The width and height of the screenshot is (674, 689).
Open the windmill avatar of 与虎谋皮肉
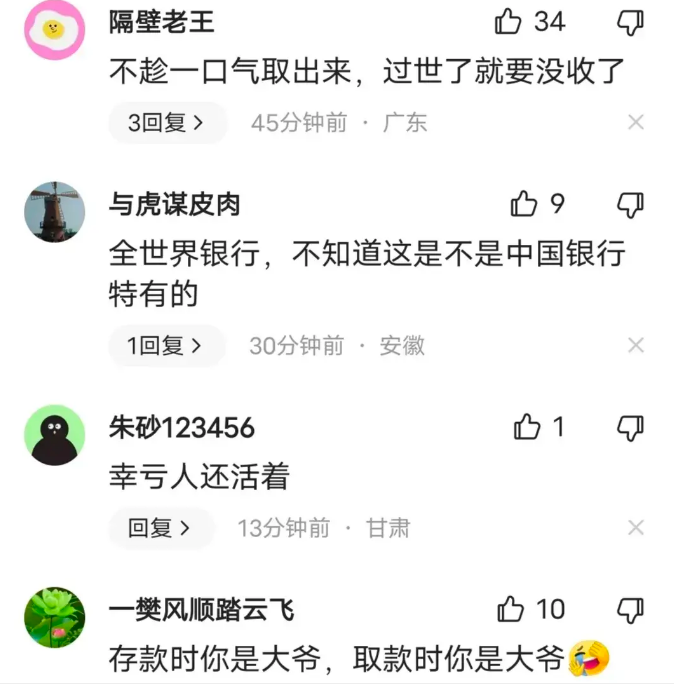[54, 212]
